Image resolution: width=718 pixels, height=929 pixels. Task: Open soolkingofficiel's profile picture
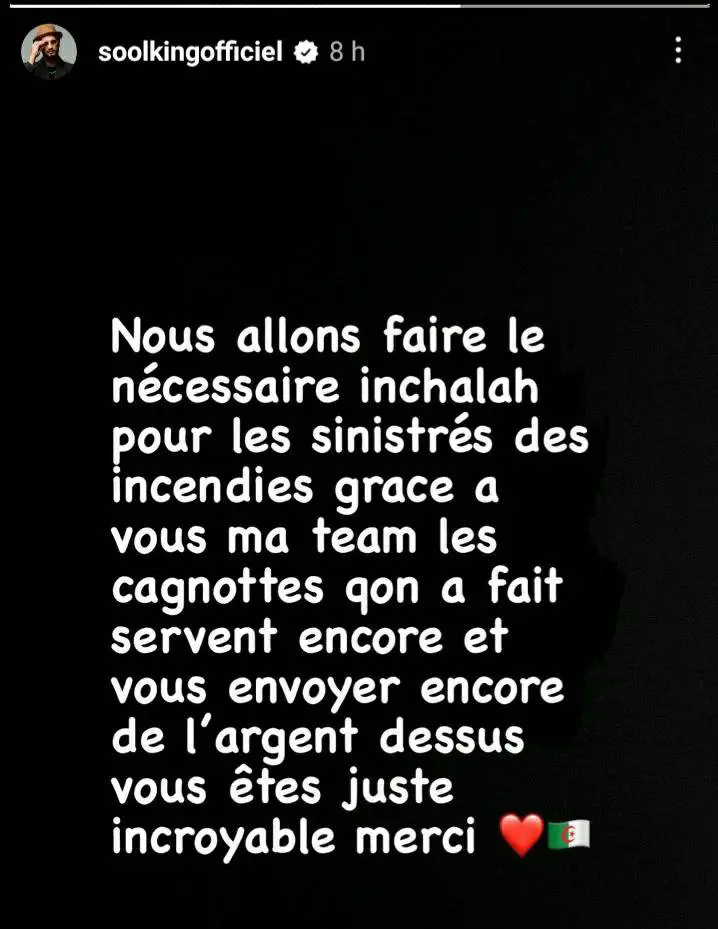[49, 52]
